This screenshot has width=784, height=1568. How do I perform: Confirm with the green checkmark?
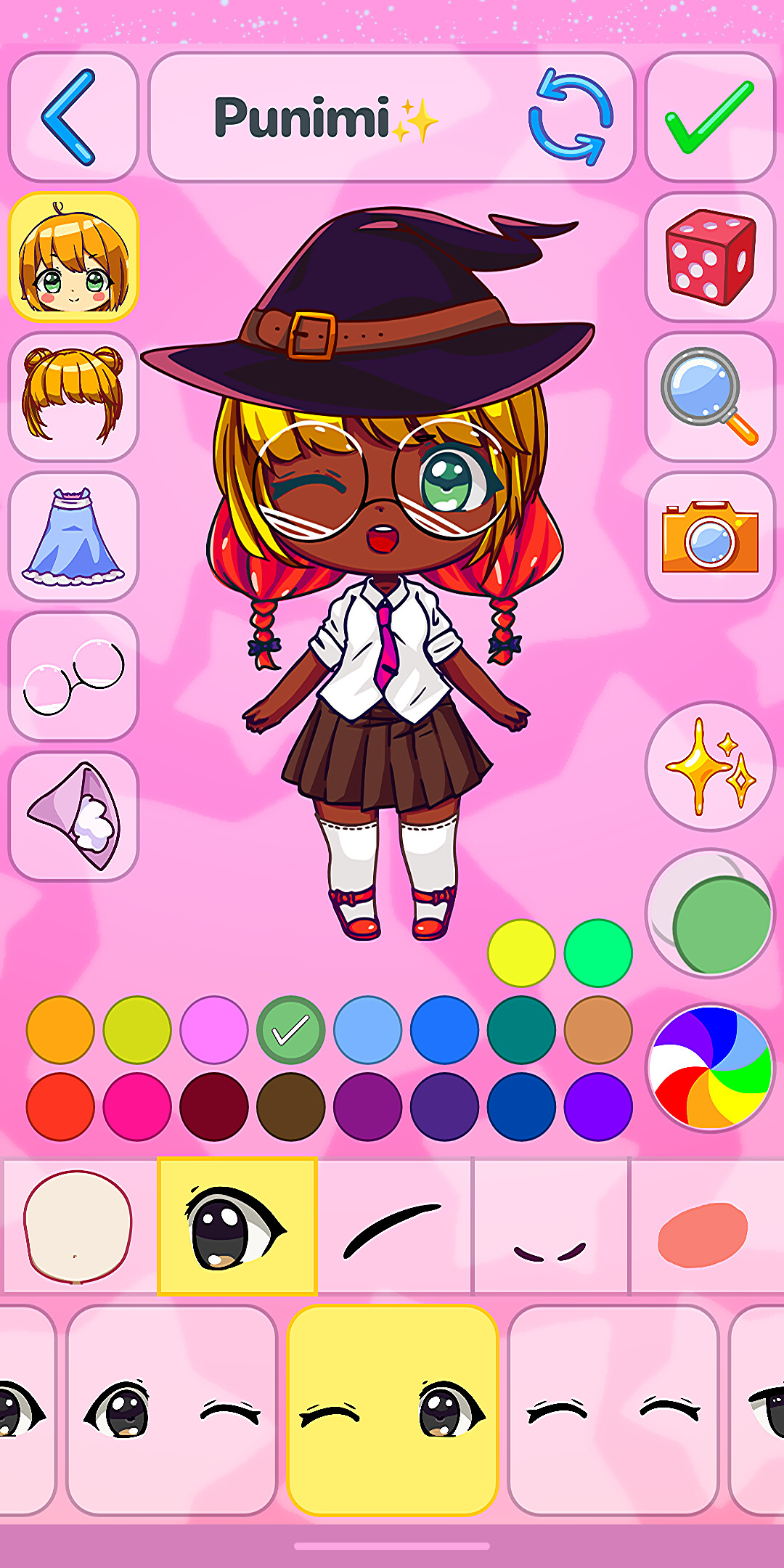pos(710,117)
